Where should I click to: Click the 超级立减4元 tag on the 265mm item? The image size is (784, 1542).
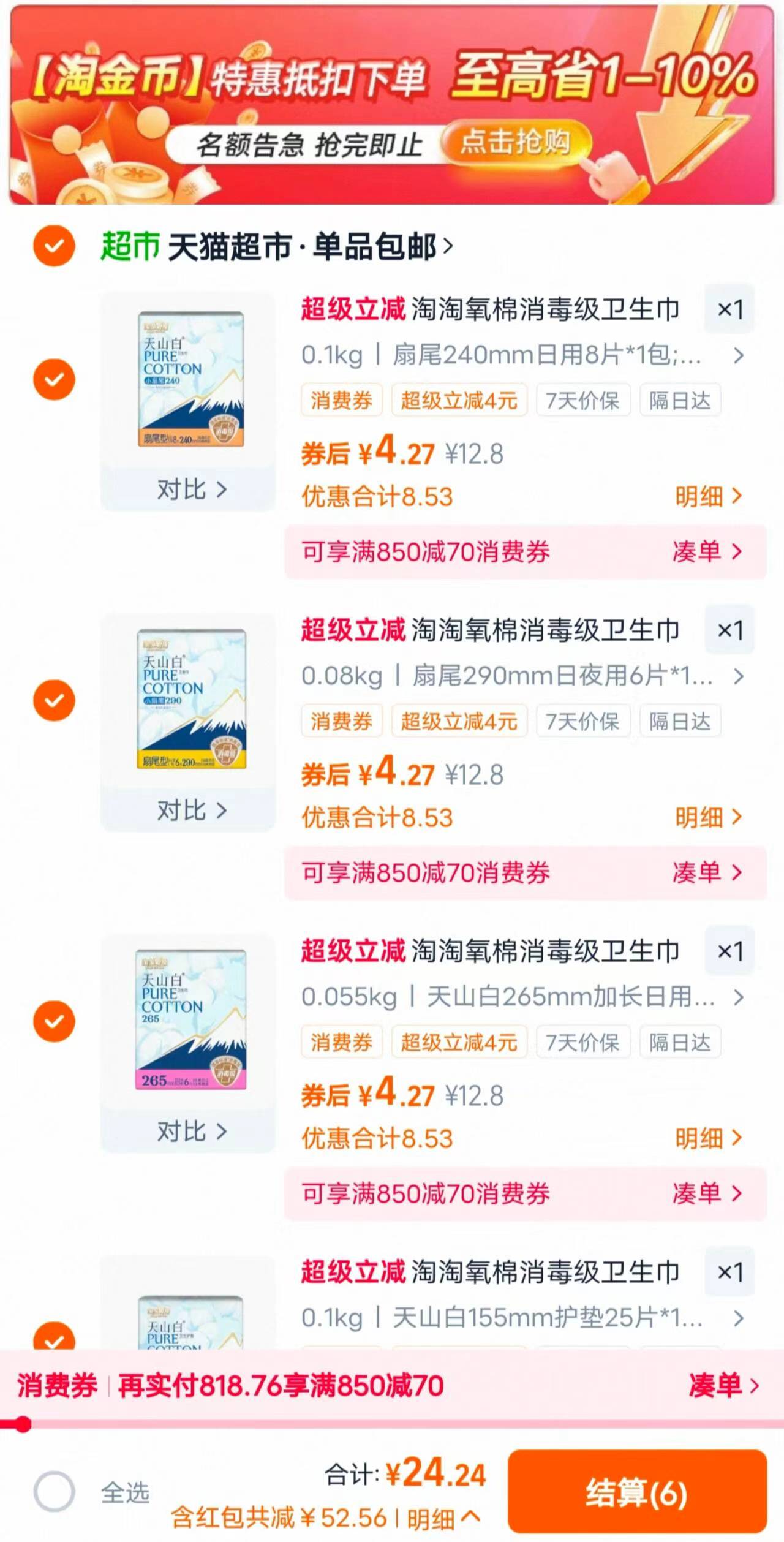click(x=460, y=1041)
